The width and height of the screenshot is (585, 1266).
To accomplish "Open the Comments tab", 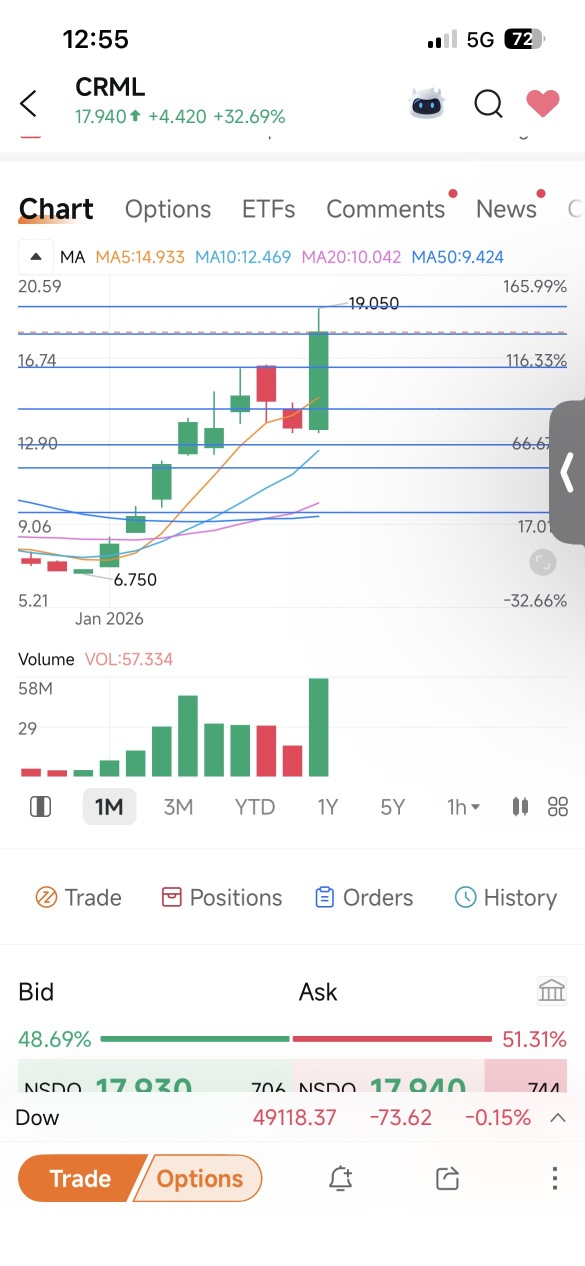I will pyautogui.click(x=385, y=209).
